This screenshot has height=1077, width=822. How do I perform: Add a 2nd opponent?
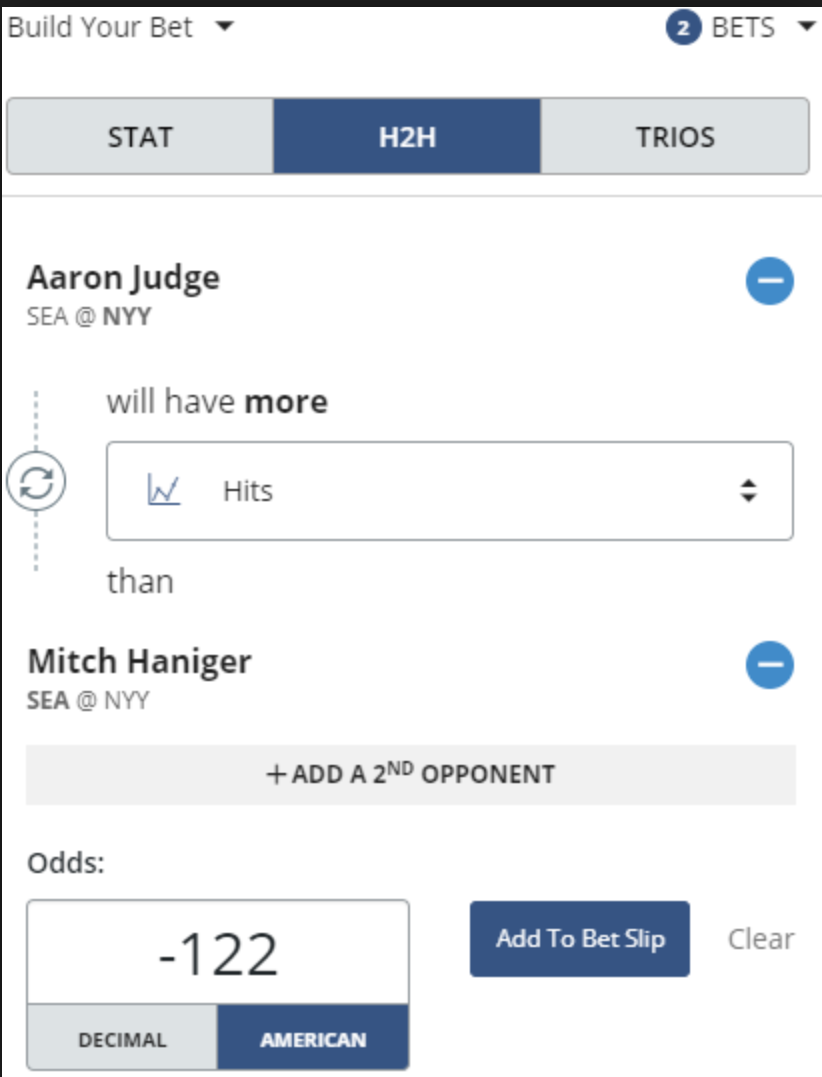pos(410,774)
